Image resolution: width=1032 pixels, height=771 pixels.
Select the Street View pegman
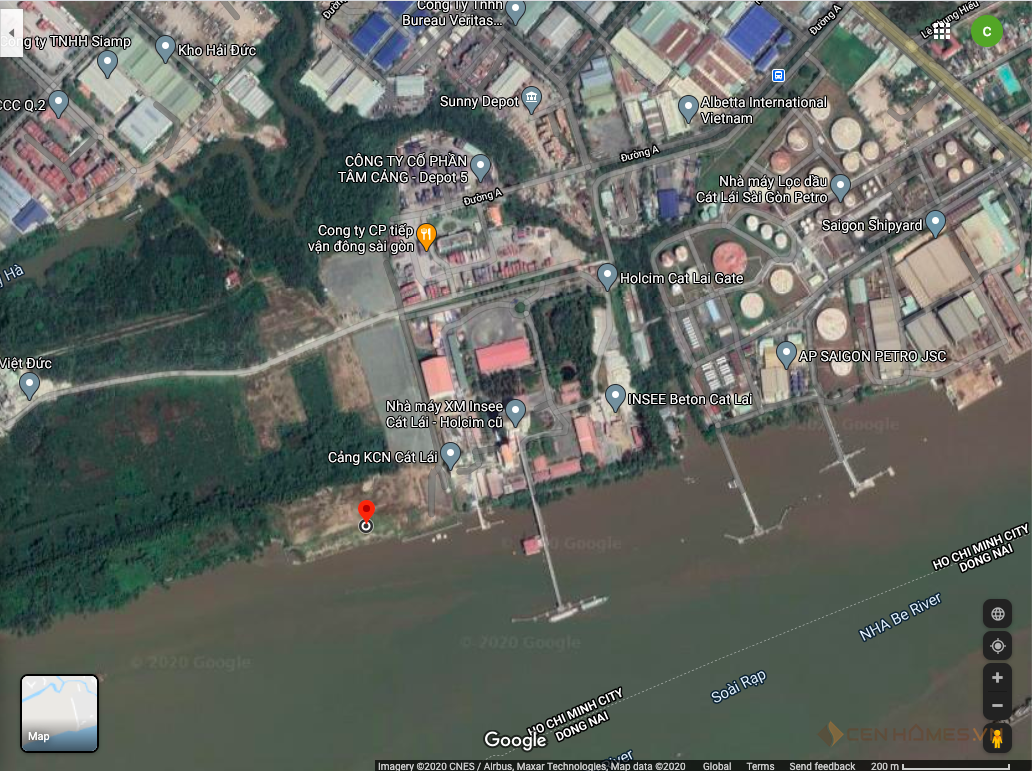coord(997,740)
